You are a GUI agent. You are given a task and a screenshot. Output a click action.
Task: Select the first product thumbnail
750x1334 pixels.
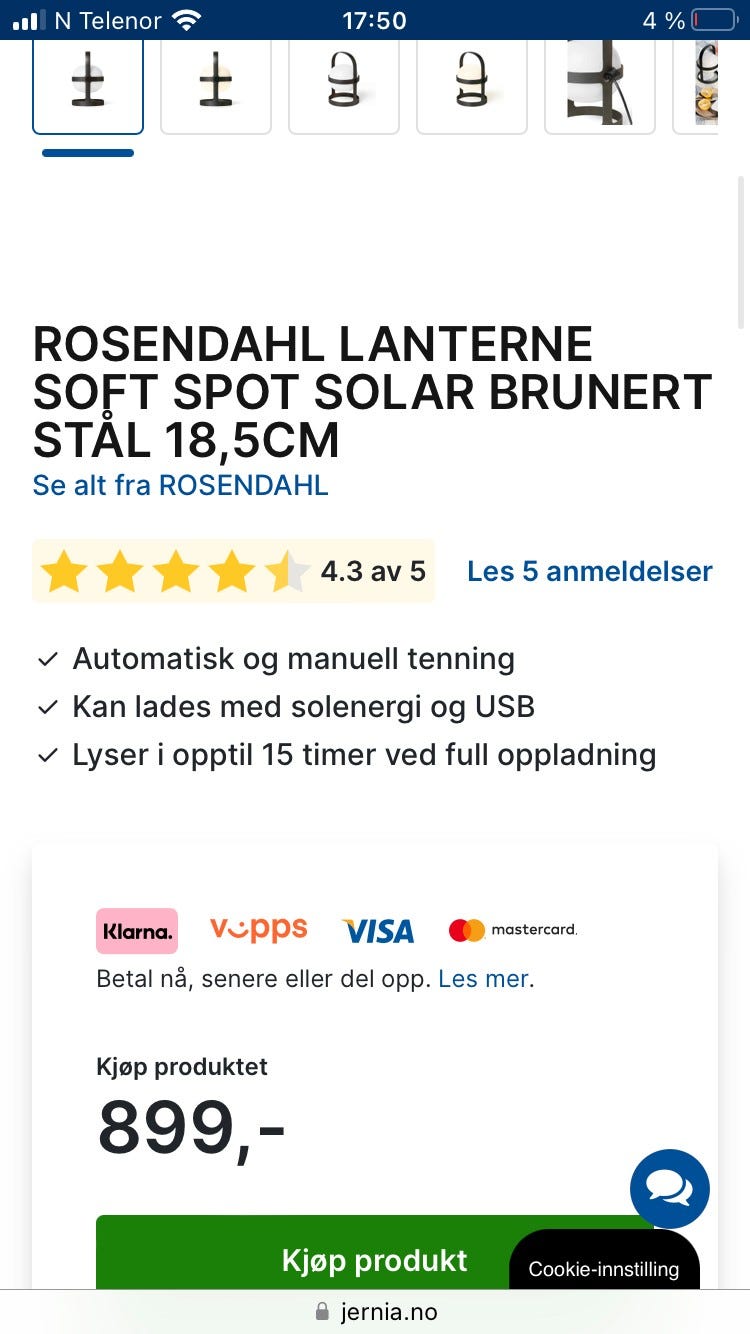pyautogui.click(x=88, y=85)
